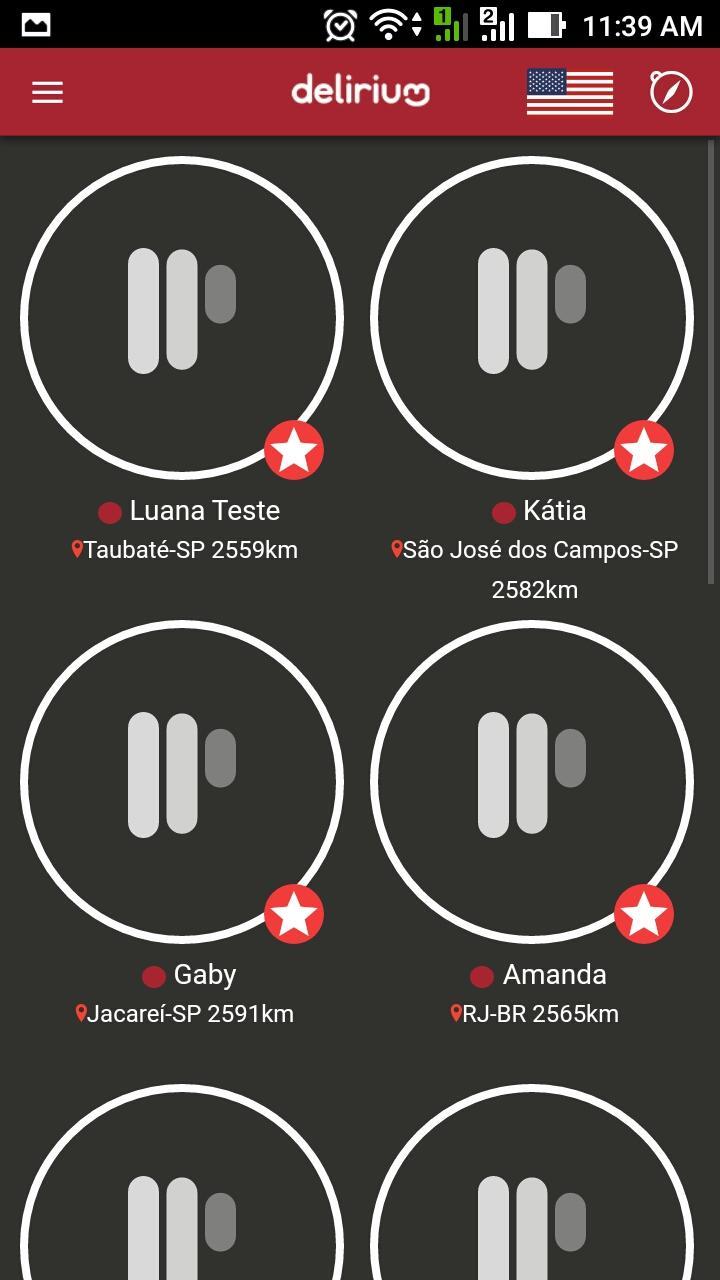Open Amanda's profile picture
720x1280 pixels.
tap(531, 781)
